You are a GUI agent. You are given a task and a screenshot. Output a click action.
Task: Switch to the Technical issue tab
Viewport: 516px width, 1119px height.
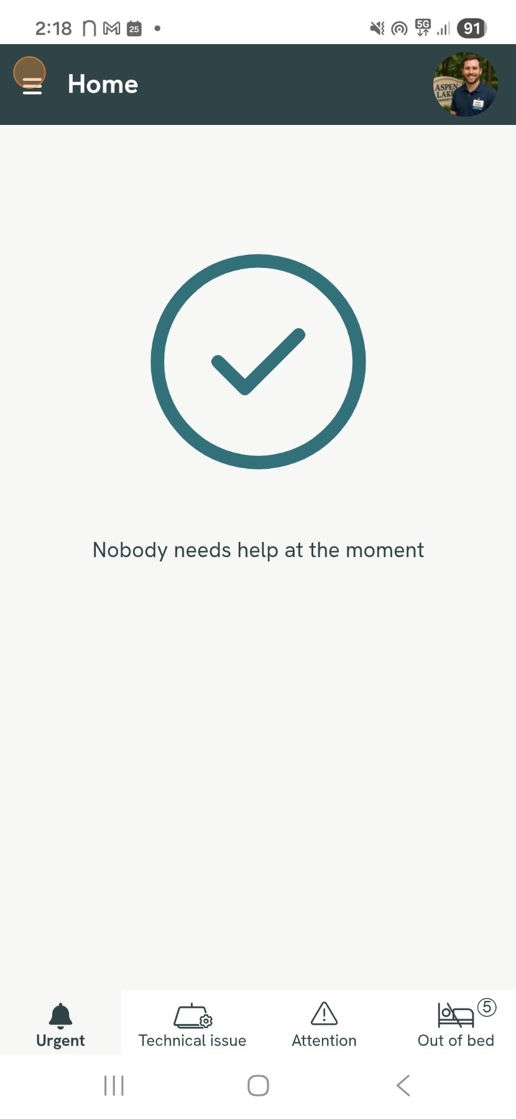click(192, 1023)
